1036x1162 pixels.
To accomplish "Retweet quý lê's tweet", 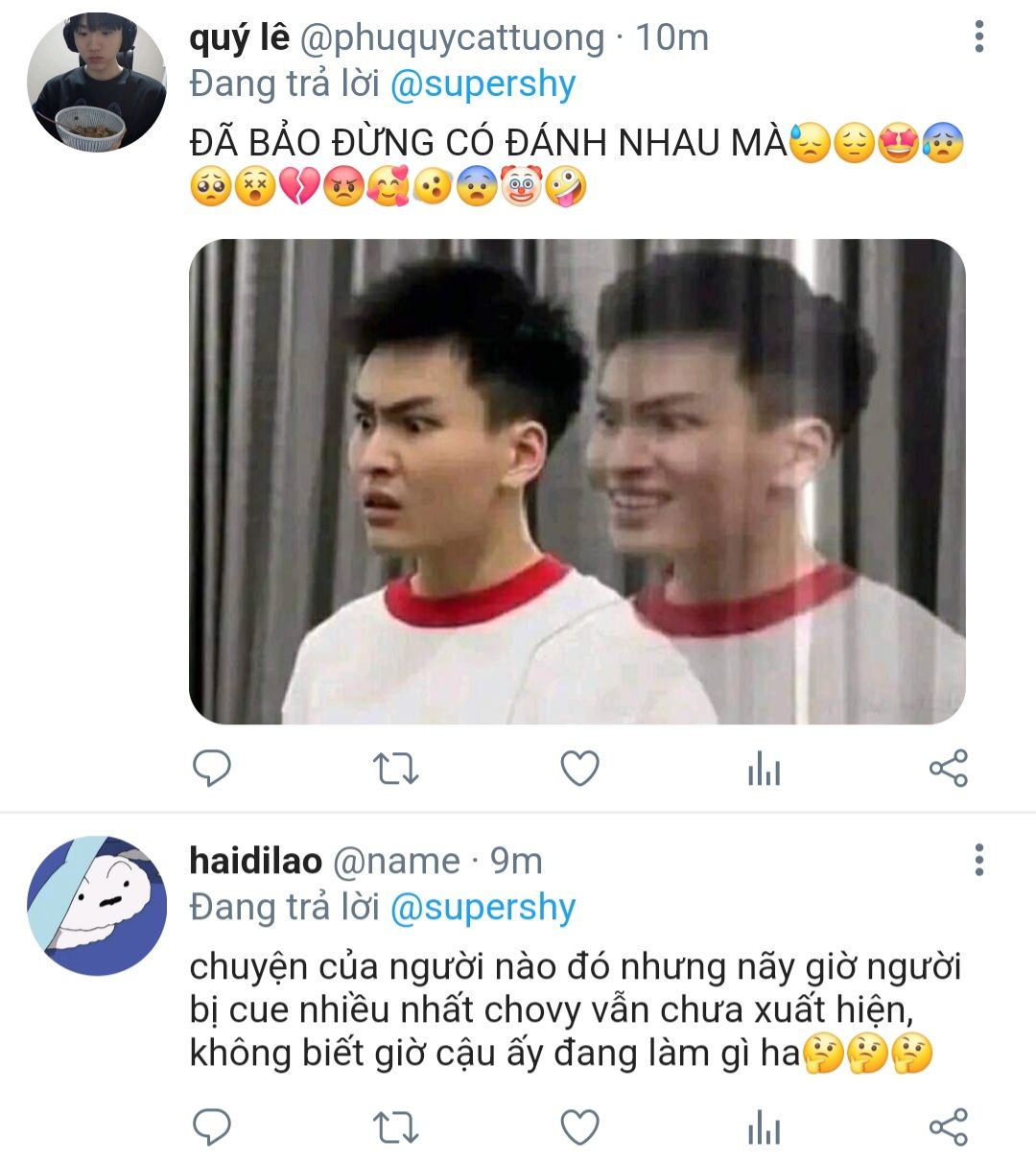I will (x=395, y=769).
